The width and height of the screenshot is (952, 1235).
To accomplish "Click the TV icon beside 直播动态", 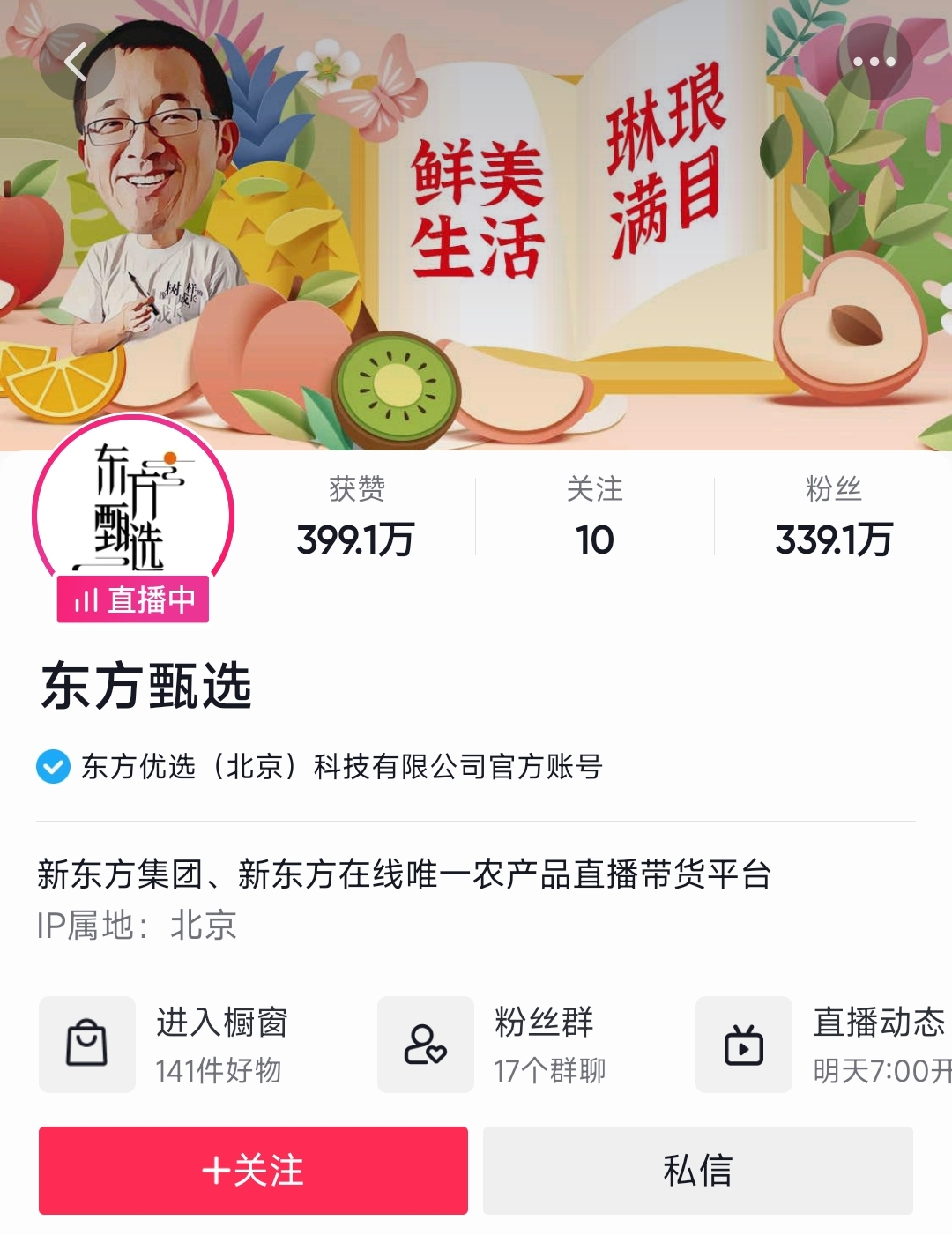I will (x=745, y=1045).
